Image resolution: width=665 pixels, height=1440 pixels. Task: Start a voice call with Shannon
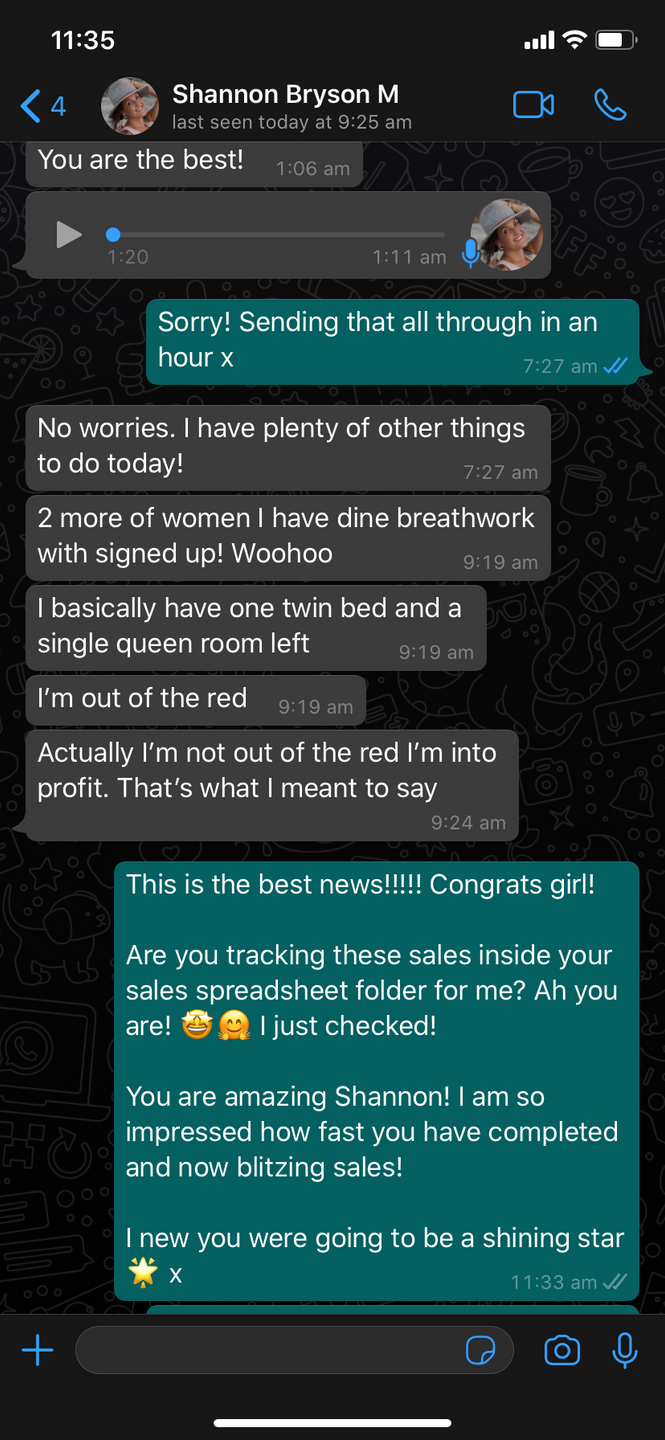(610, 105)
